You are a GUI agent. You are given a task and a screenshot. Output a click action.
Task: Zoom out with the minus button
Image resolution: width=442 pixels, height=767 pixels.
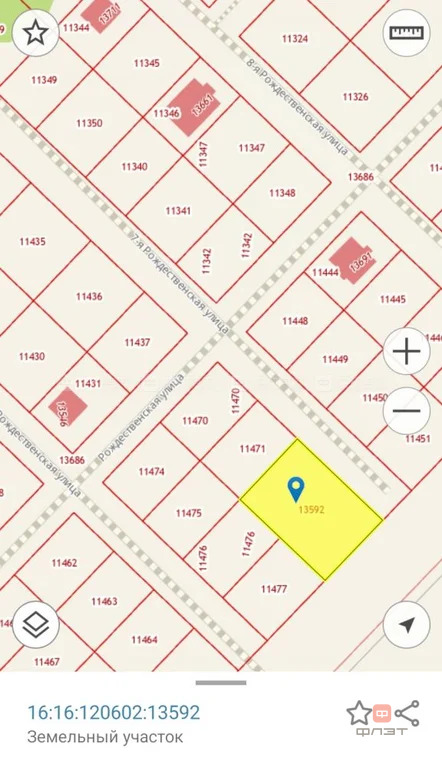[x=406, y=411]
